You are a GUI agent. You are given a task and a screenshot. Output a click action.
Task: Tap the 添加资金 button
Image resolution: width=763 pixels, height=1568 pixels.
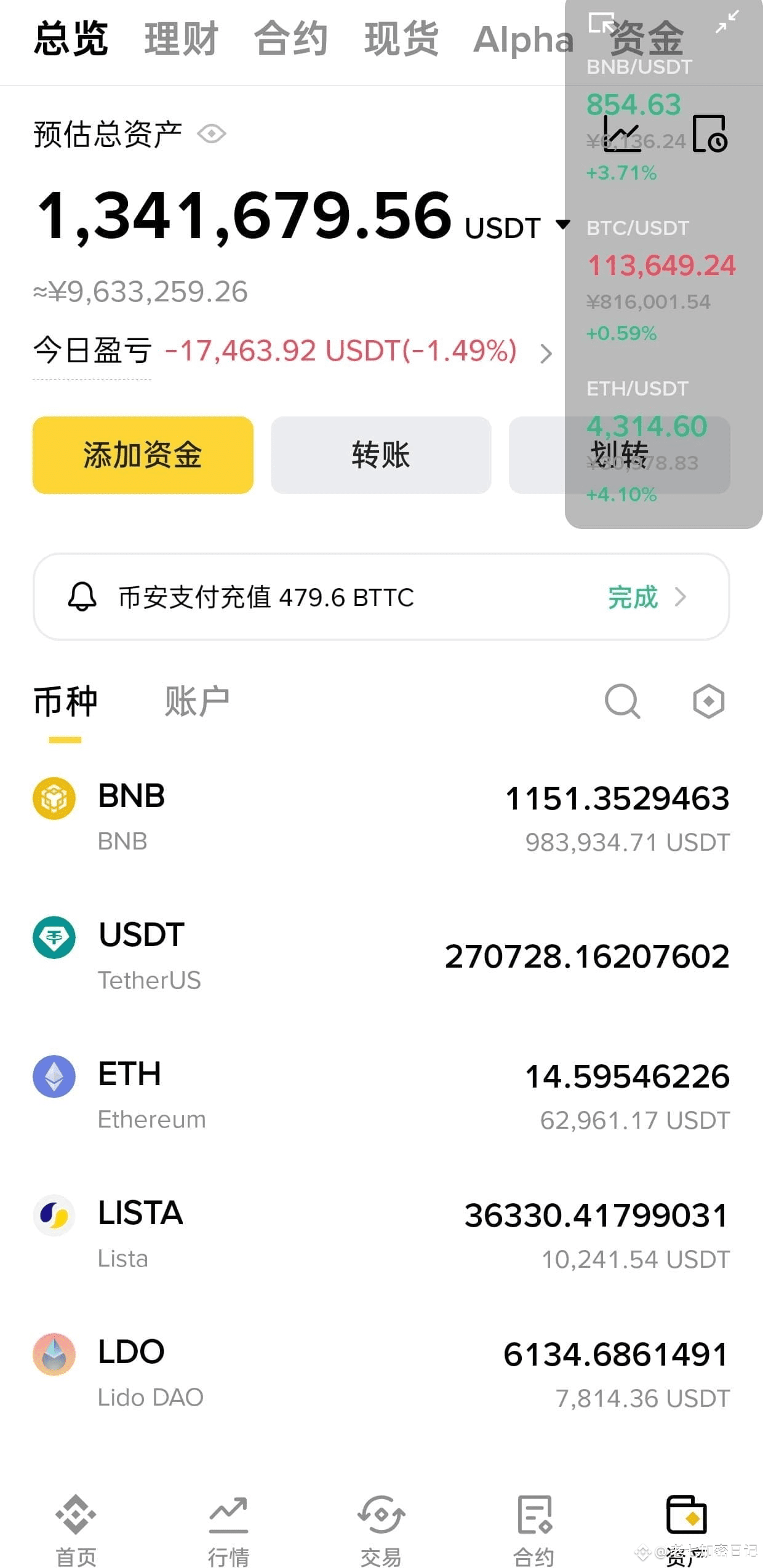click(x=143, y=455)
